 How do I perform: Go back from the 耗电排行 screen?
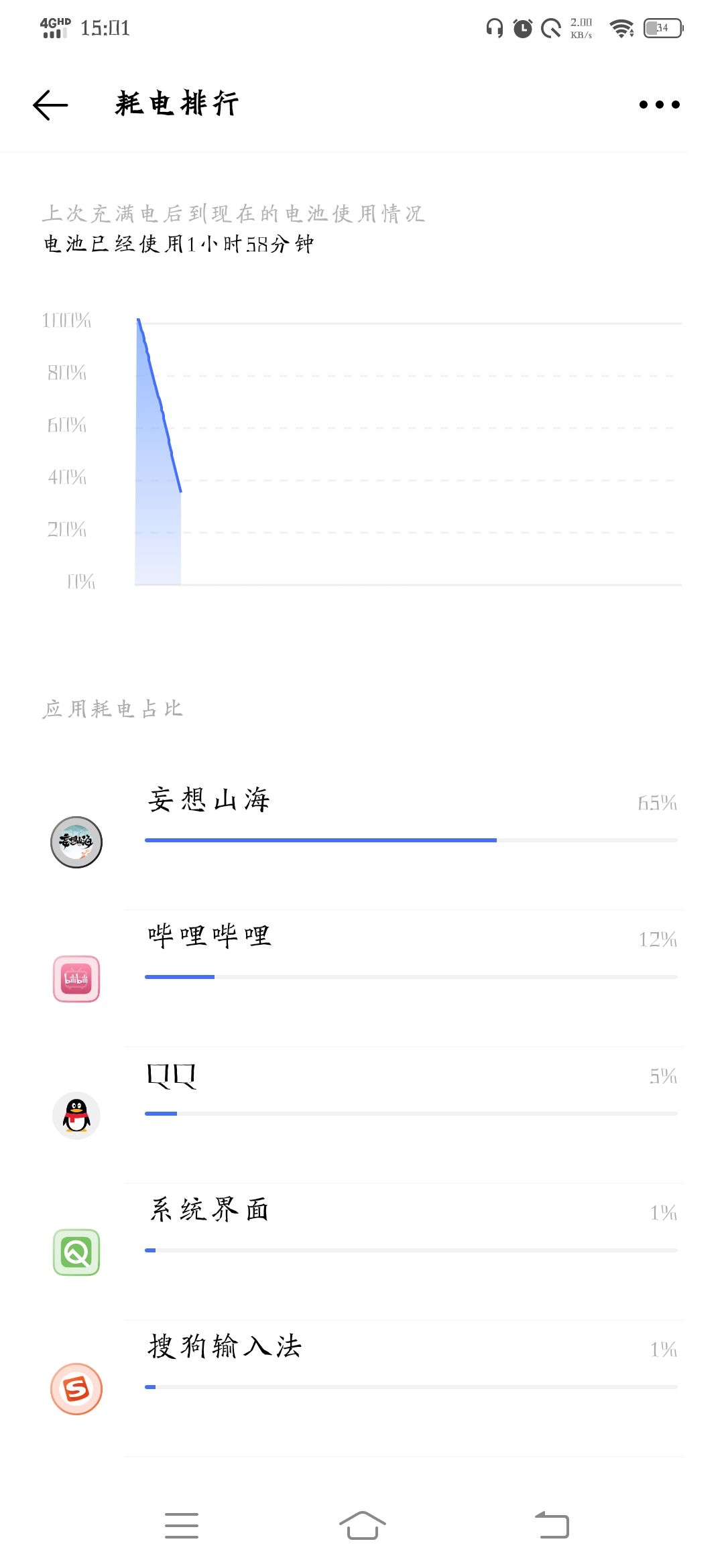coord(51,105)
